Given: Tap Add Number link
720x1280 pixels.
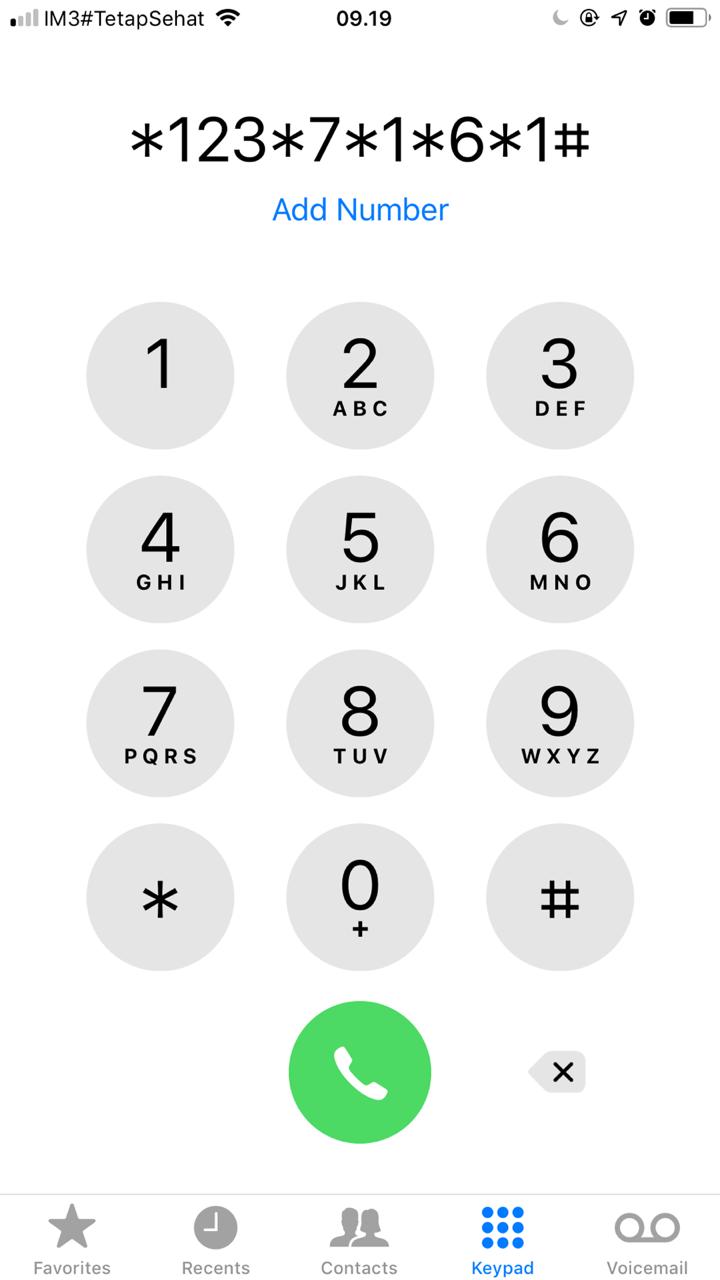Looking at the screenshot, I should point(360,209).
